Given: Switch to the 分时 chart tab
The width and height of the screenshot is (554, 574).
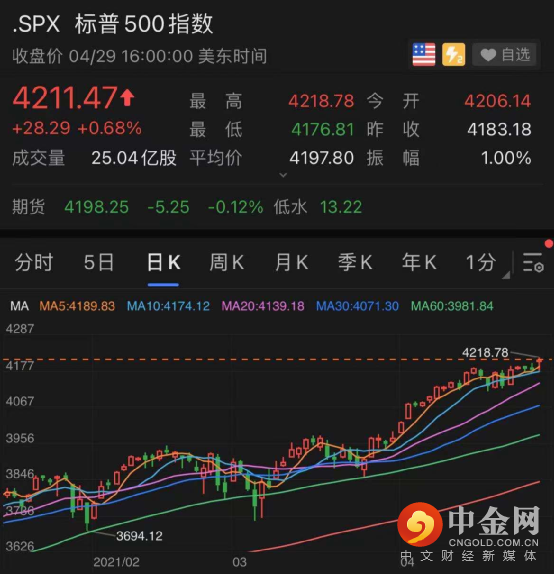Looking at the screenshot, I should point(34,262).
